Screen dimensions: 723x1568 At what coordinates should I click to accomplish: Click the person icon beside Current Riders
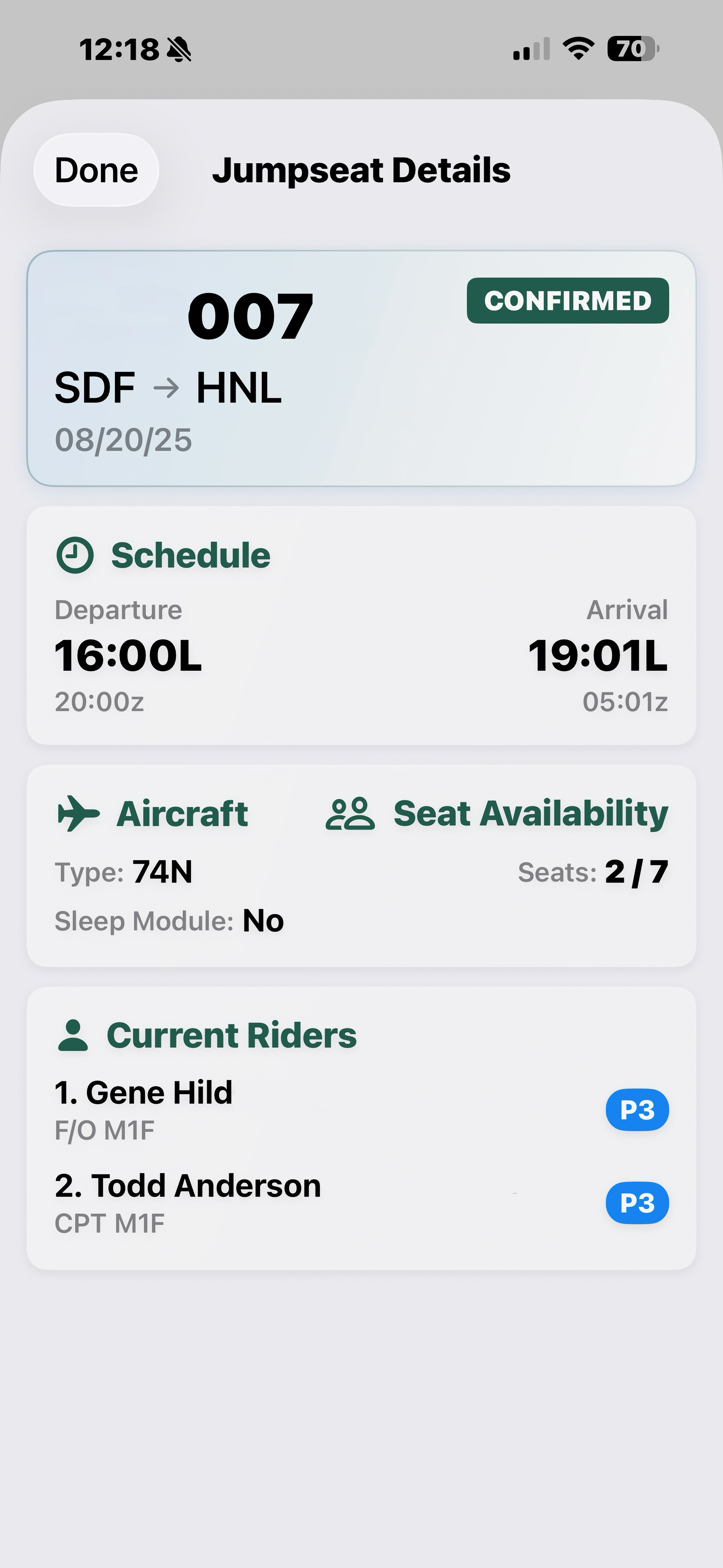pos(72,1034)
